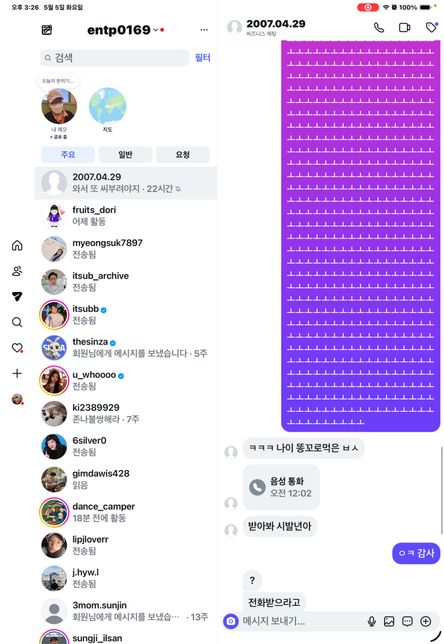Image resolution: width=444 pixels, height=644 pixels.
Task: Open the 필터 filter link
Action: click(202, 58)
